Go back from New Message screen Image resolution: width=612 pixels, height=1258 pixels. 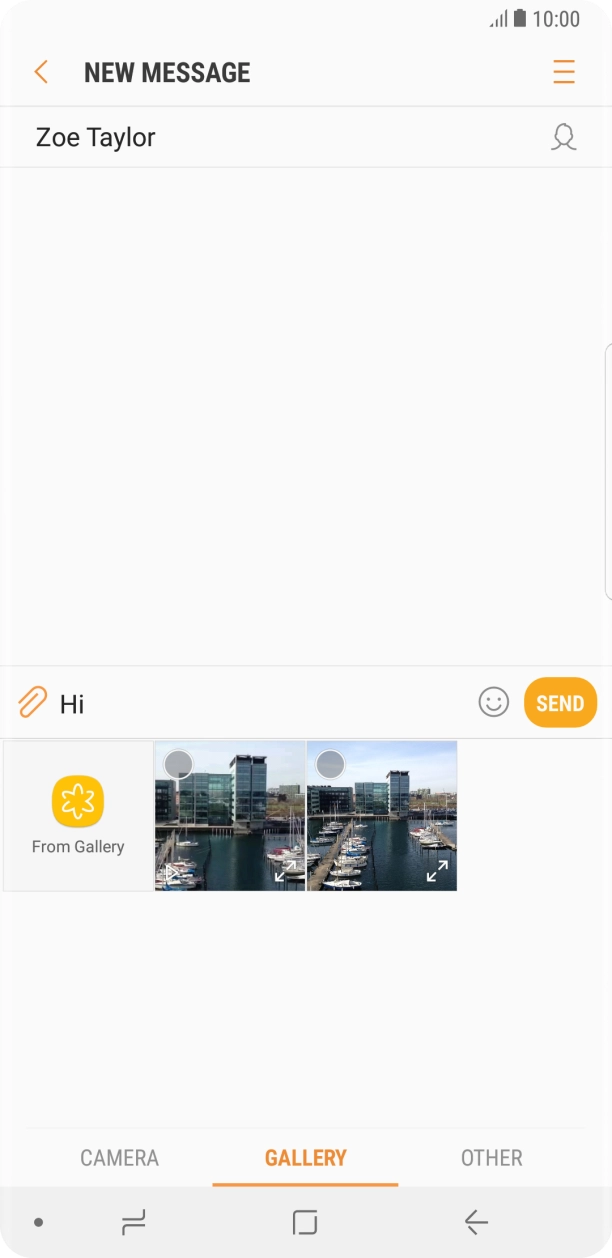tap(41, 72)
